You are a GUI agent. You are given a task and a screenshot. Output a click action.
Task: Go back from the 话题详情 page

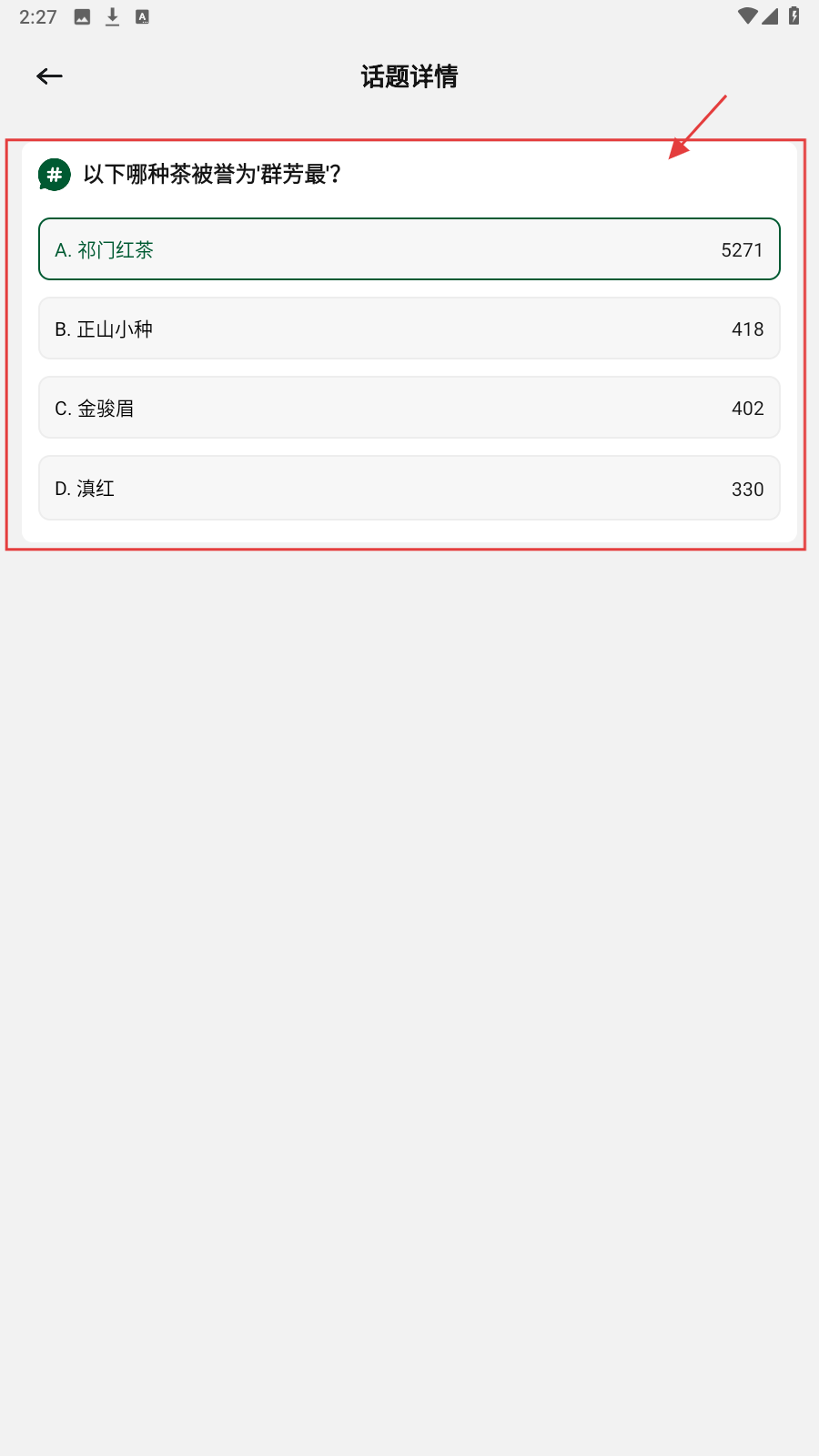point(50,76)
